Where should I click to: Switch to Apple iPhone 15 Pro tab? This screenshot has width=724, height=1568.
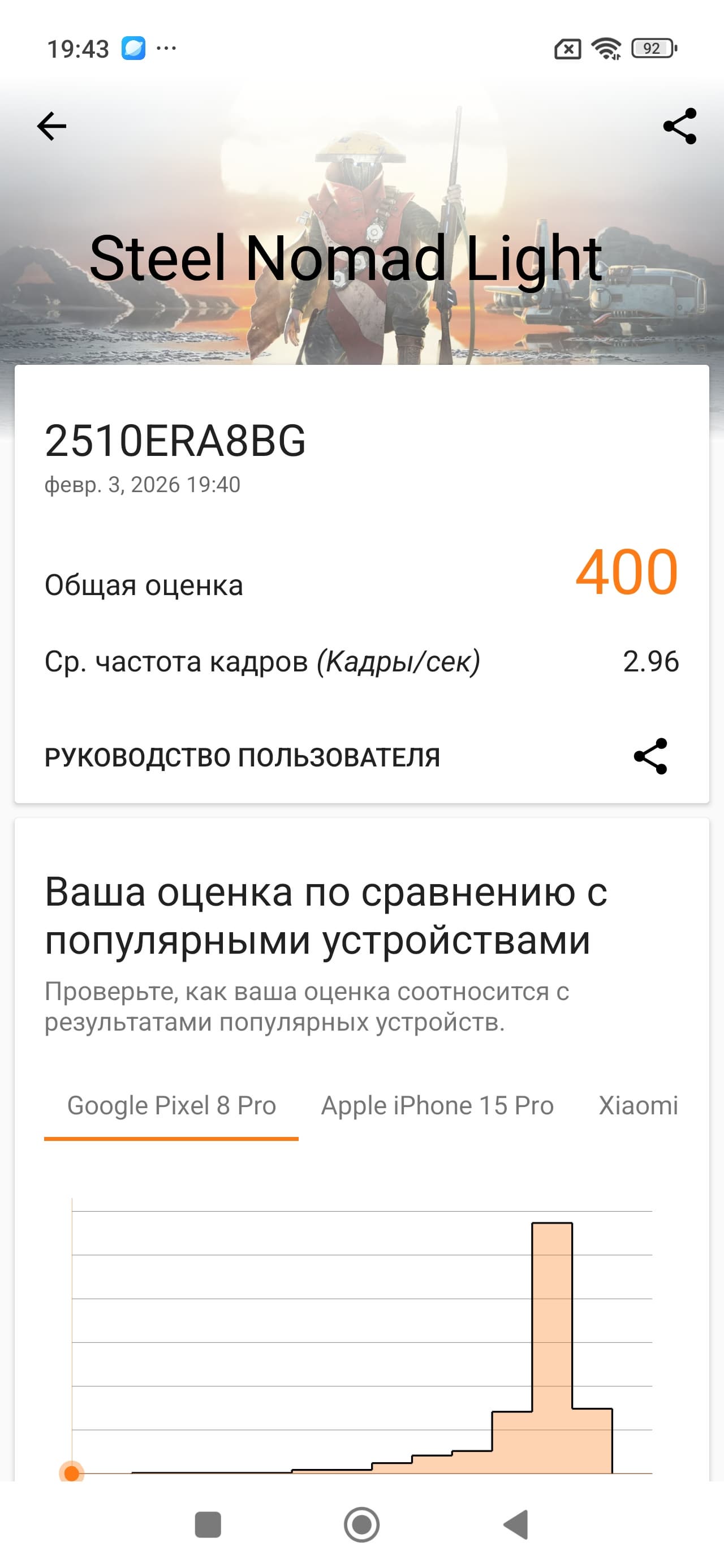pyautogui.click(x=437, y=1106)
